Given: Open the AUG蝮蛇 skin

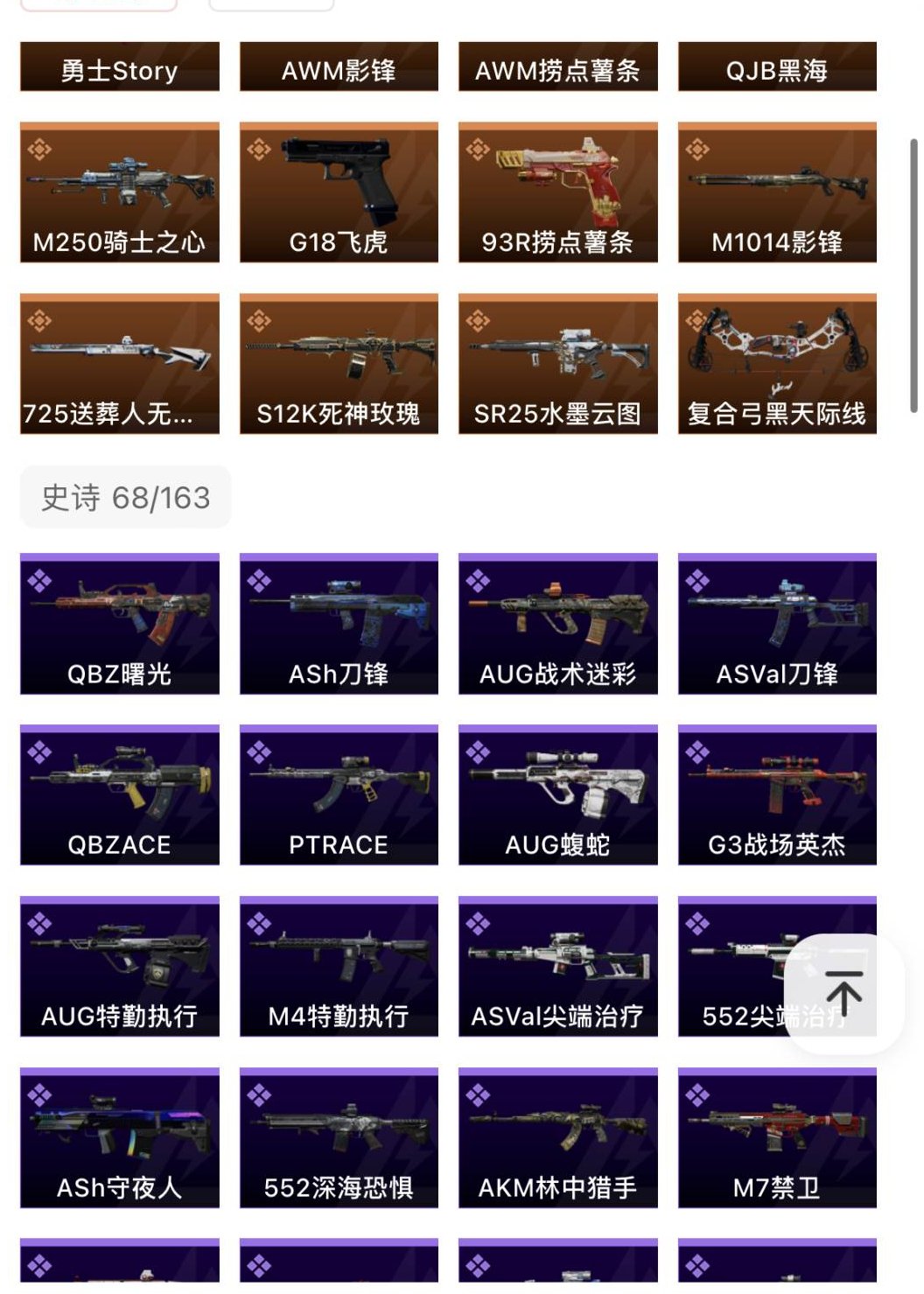Looking at the screenshot, I should pos(557,795).
